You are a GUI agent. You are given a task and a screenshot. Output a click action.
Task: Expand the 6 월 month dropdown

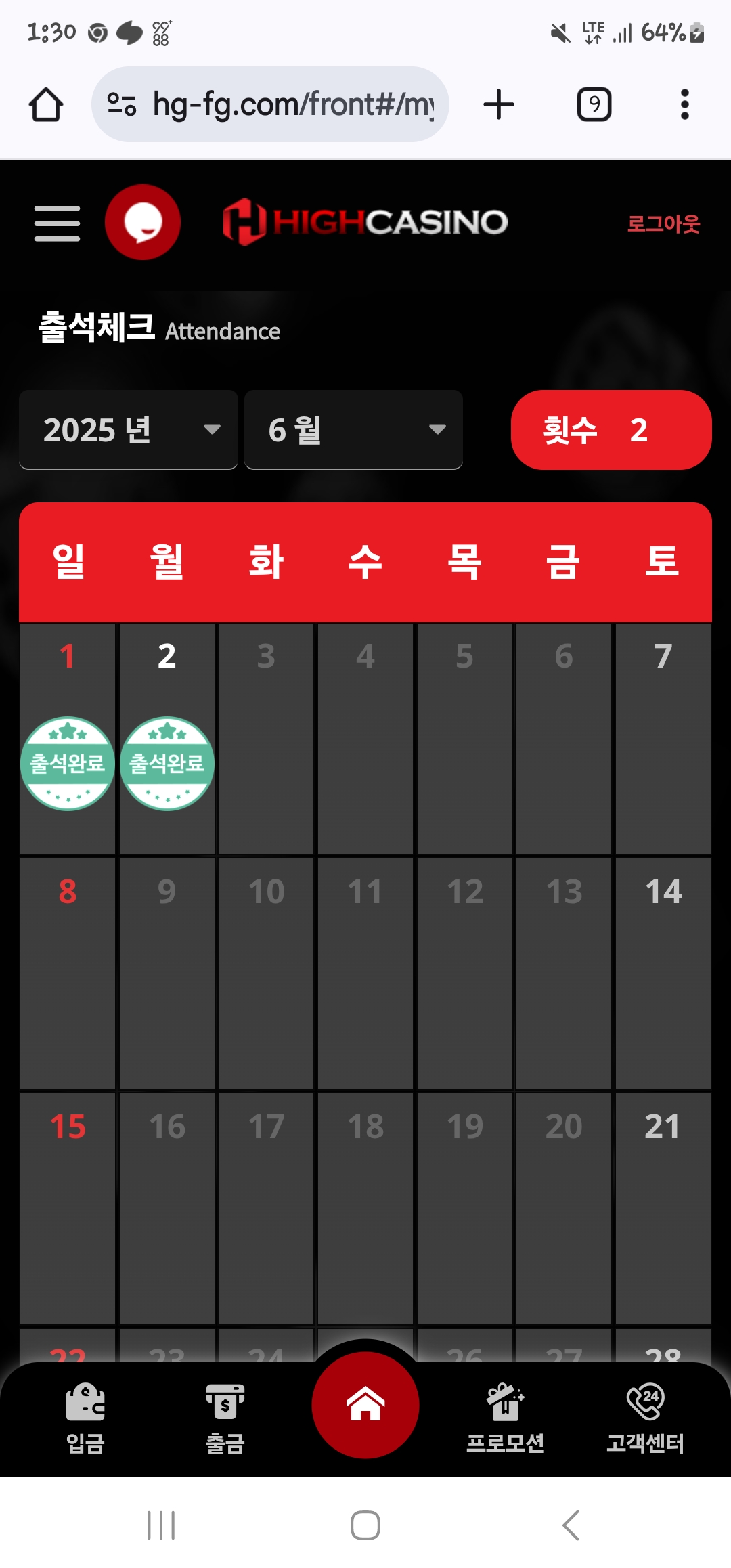[x=353, y=430]
